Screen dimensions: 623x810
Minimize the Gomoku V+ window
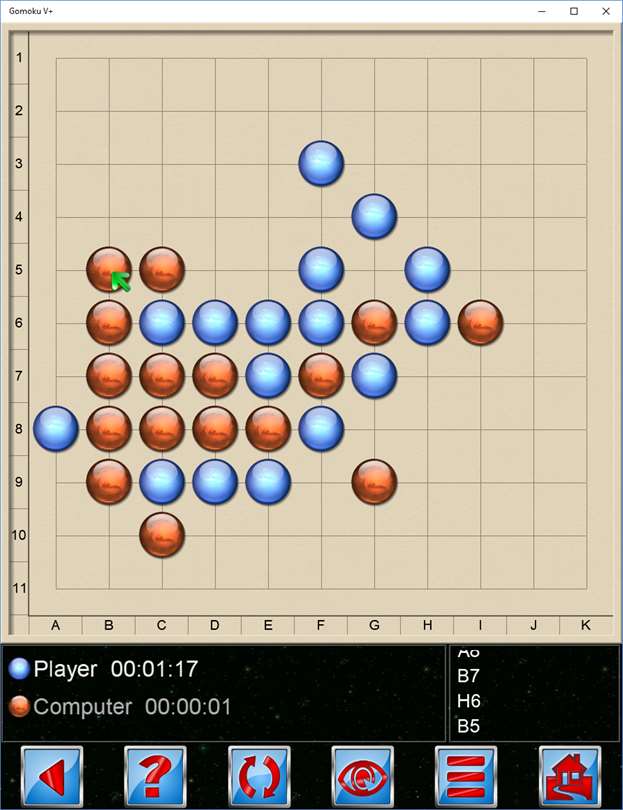543,11
